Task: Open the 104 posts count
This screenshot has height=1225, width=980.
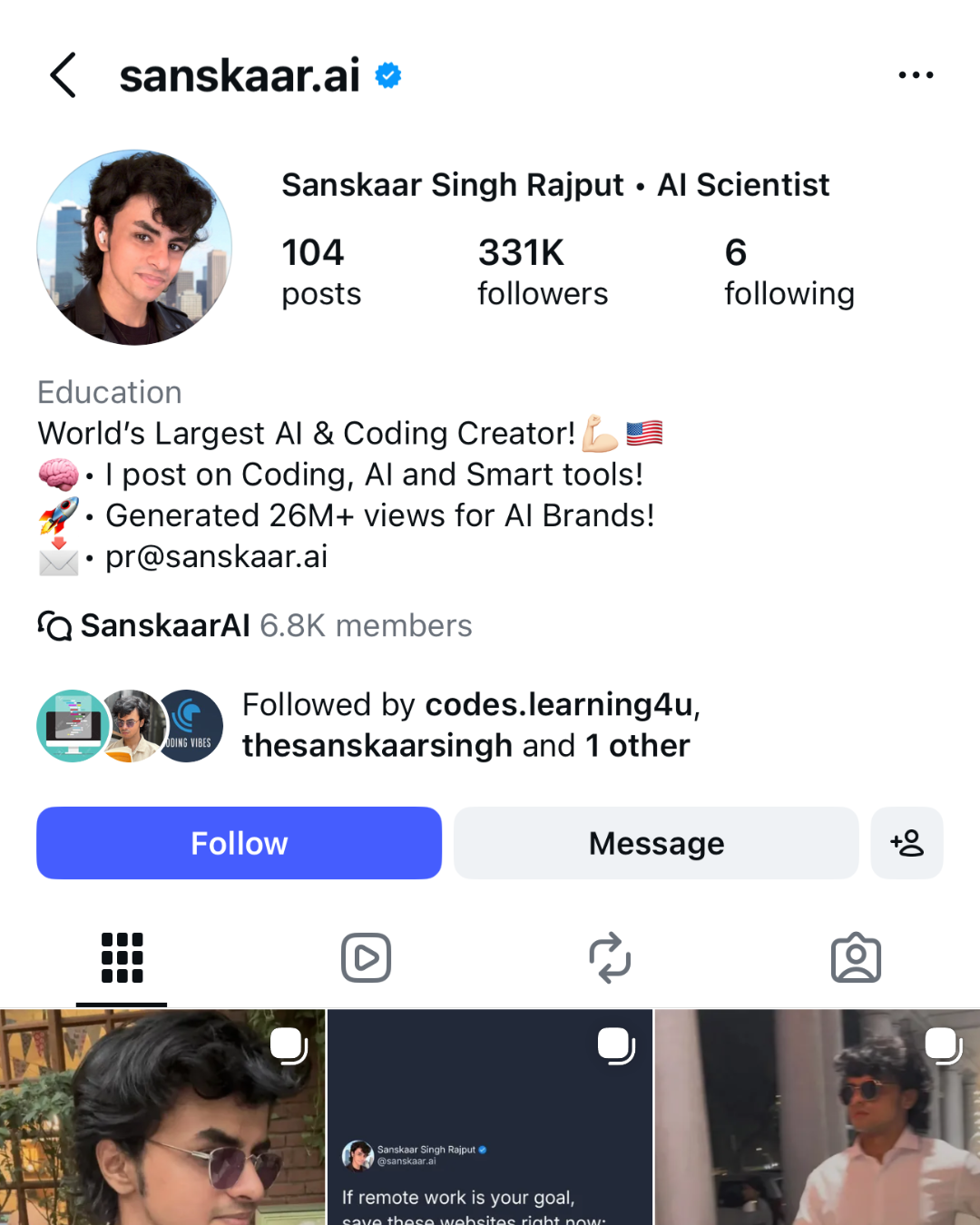Action: pos(320,272)
